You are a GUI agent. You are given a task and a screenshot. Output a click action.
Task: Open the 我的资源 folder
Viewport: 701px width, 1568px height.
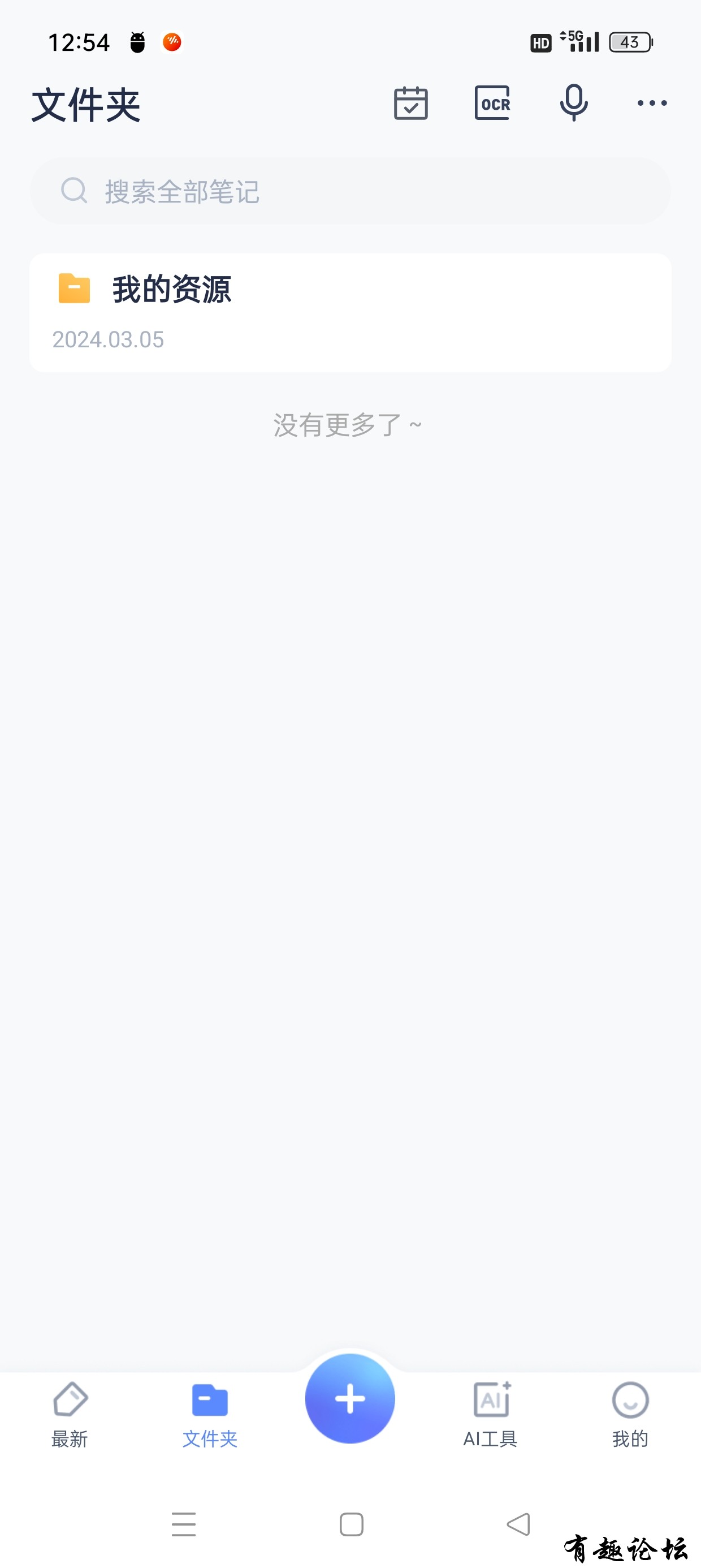350,312
